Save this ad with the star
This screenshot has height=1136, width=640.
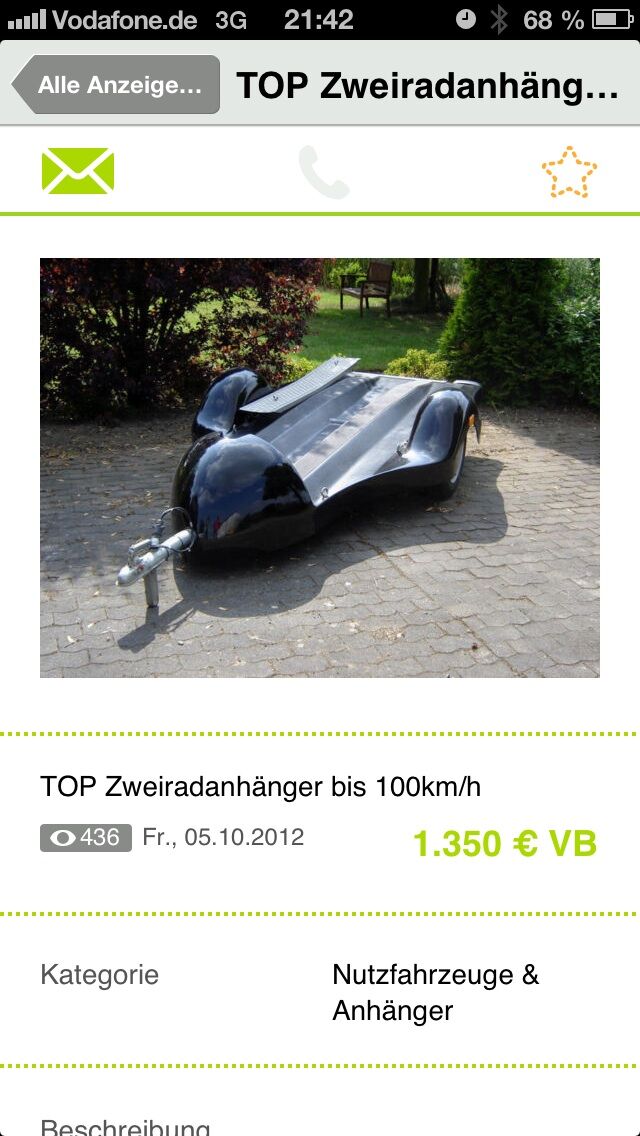pos(569,172)
